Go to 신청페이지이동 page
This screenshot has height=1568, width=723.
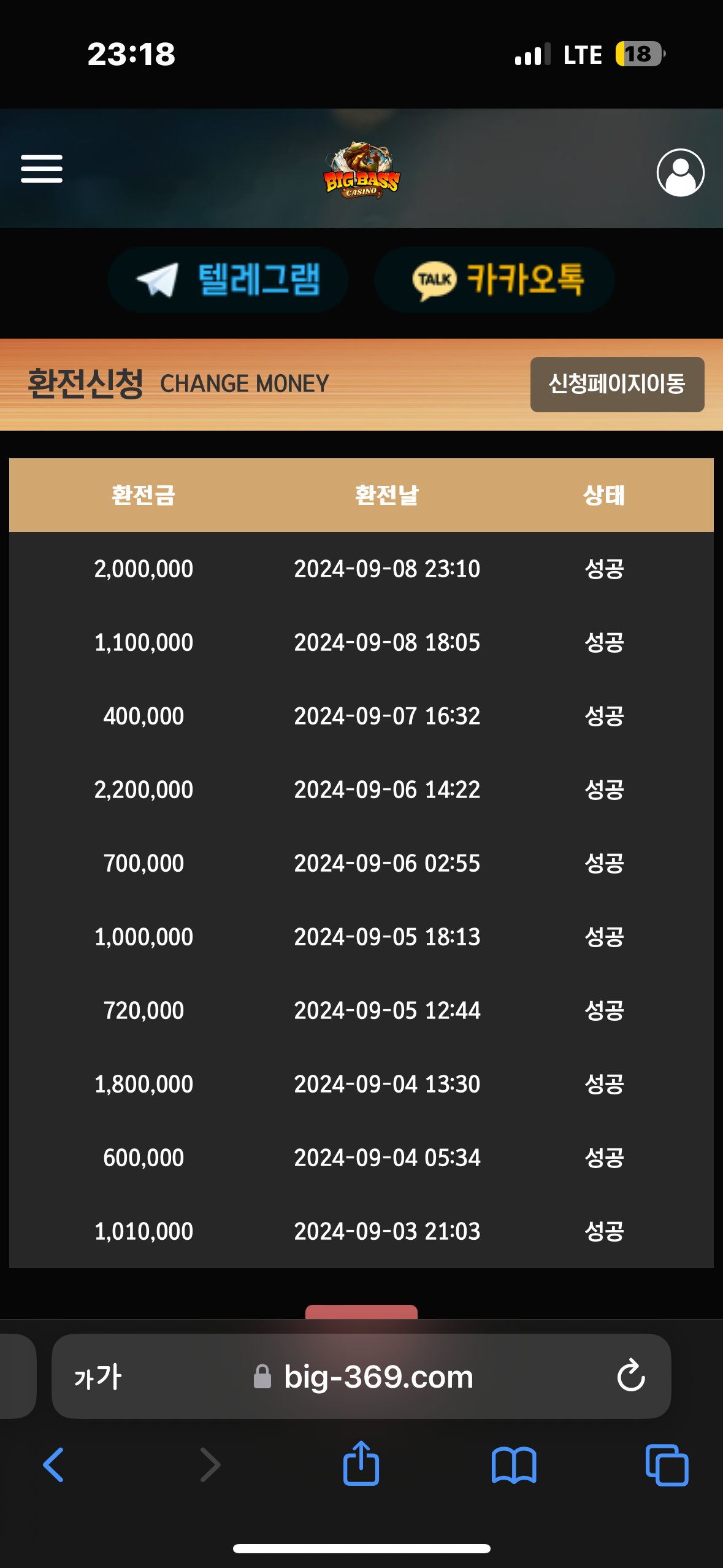tap(617, 384)
